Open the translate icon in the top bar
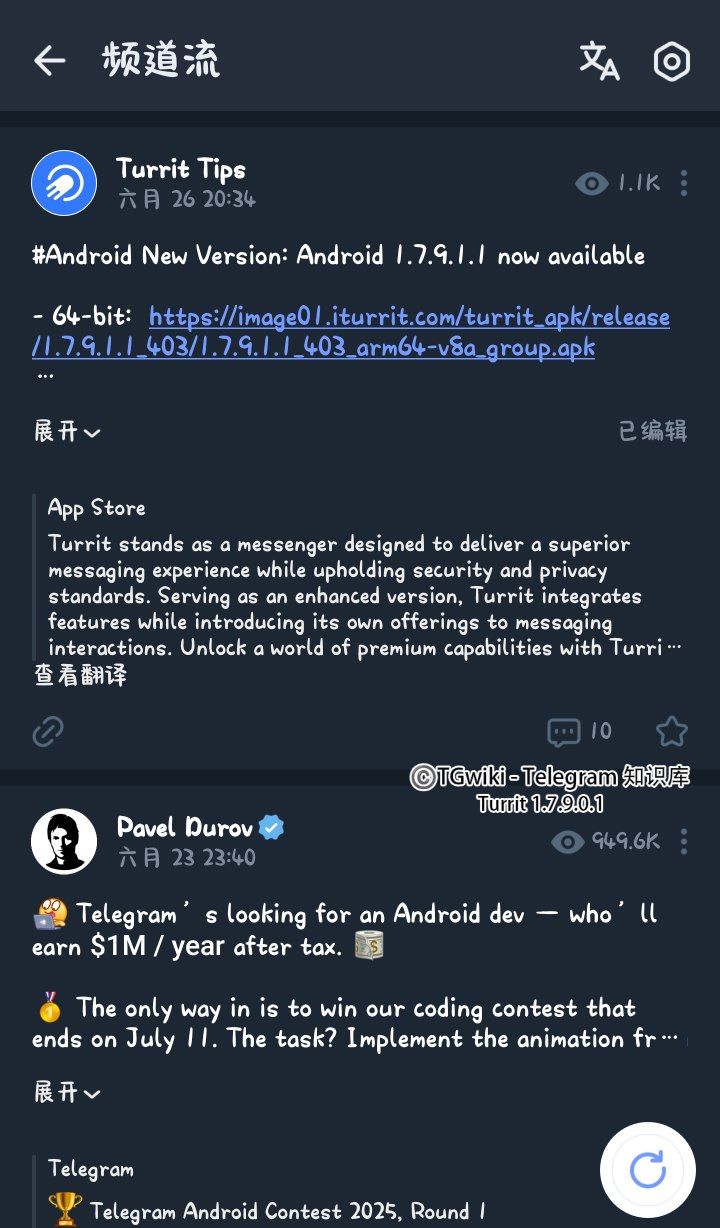The height and width of the screenshot is (1228, 720). point(599,61)
